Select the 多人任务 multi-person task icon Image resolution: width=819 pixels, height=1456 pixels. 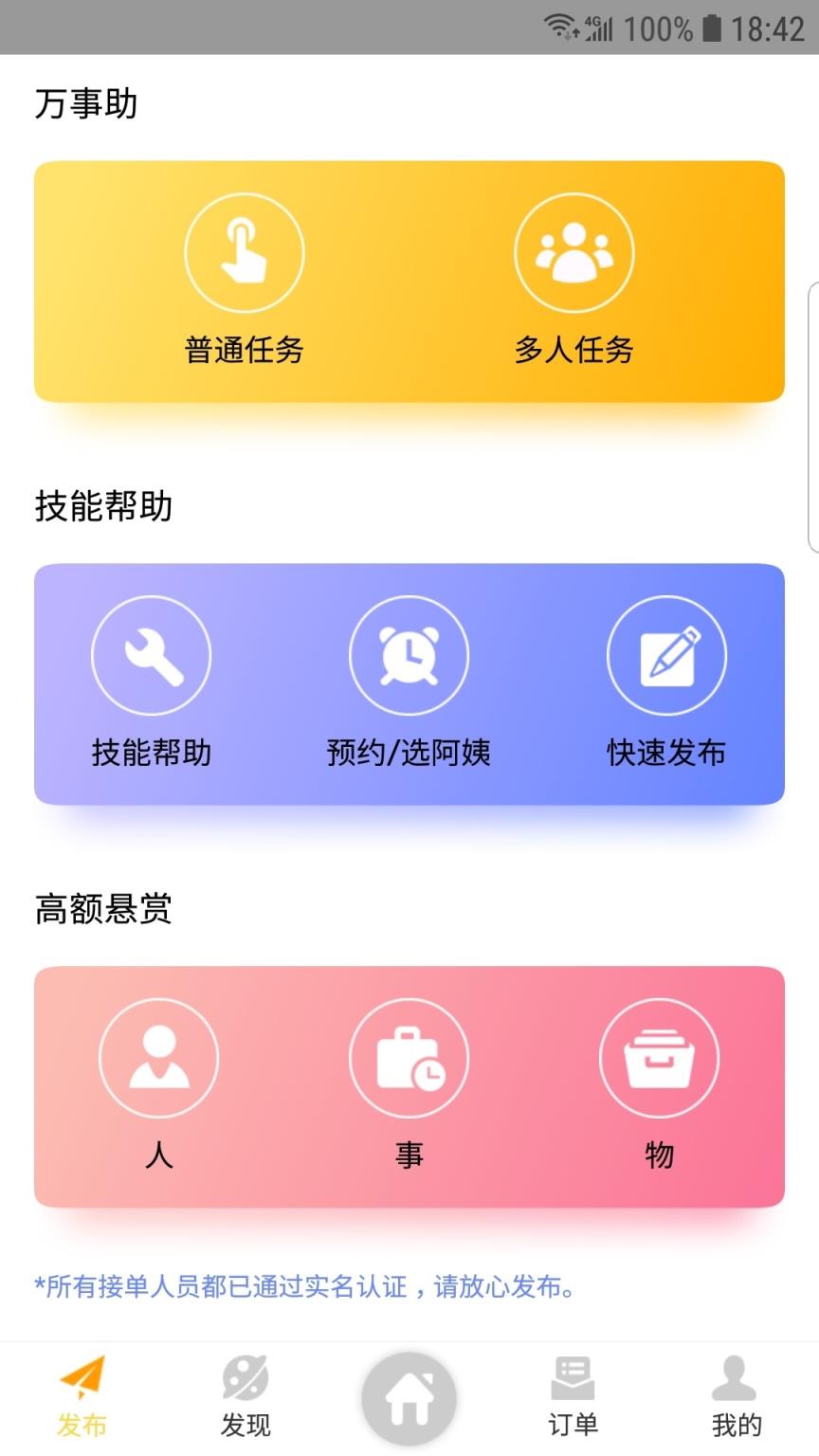point(574,251)
